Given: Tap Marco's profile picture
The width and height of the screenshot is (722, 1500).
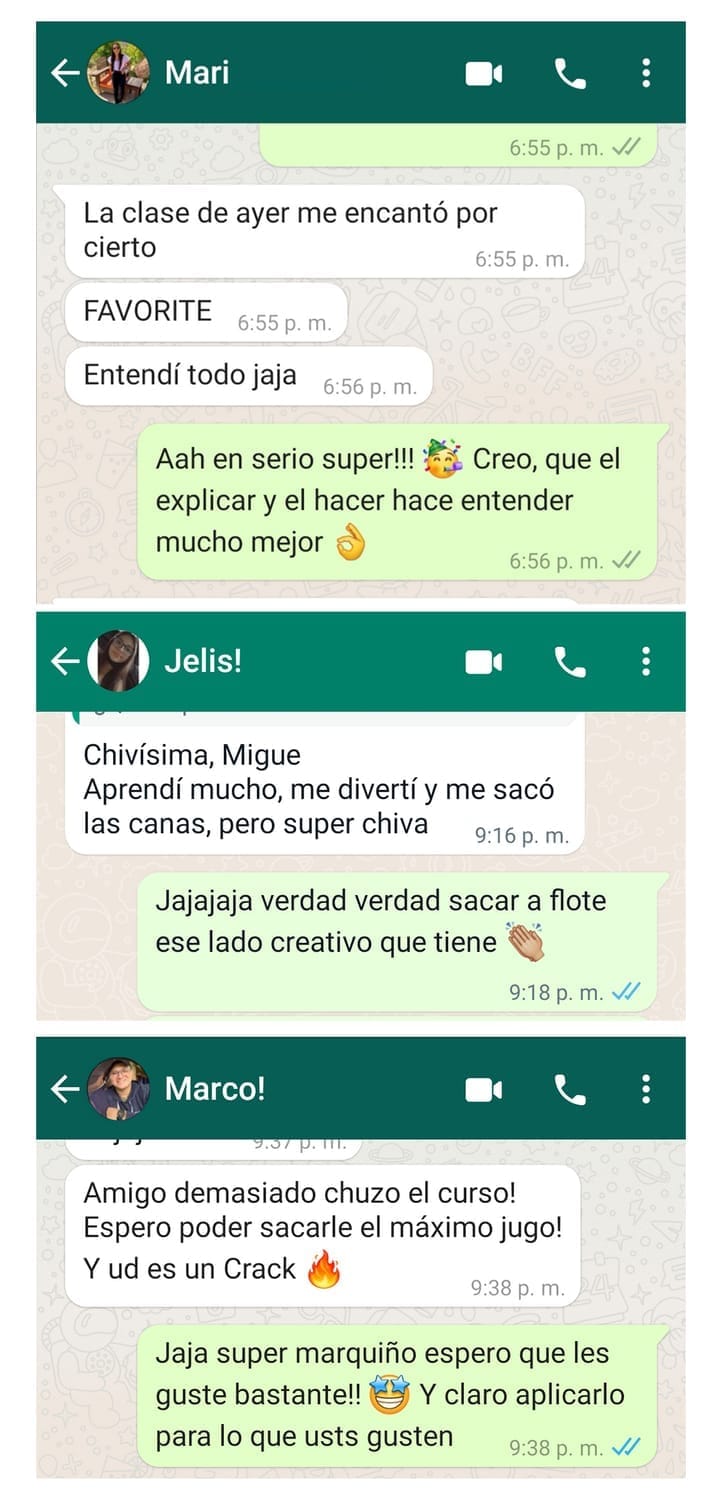Looking at the screenshot, I should (x=118, y=1089).
